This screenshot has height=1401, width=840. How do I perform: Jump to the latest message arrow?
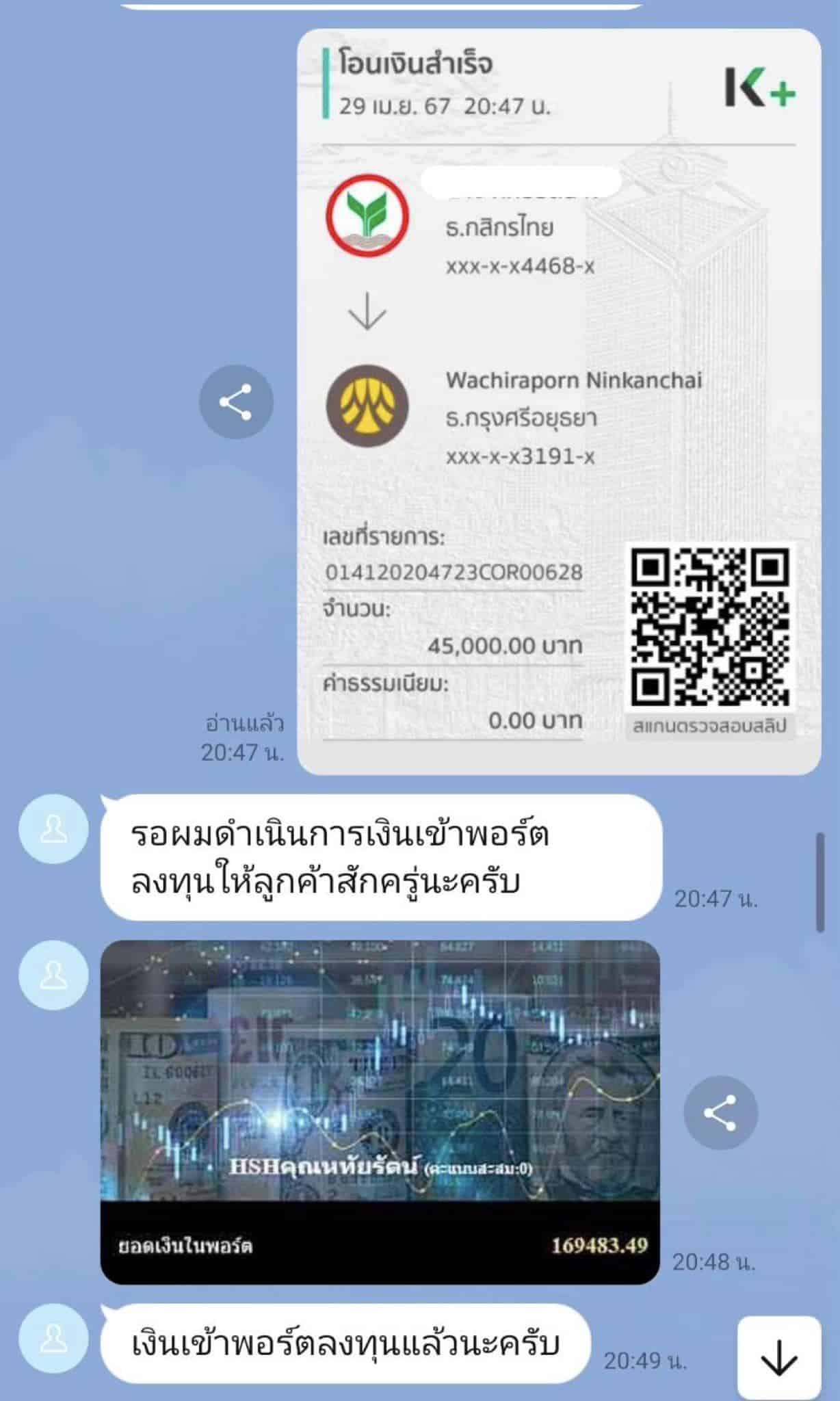778,1357
